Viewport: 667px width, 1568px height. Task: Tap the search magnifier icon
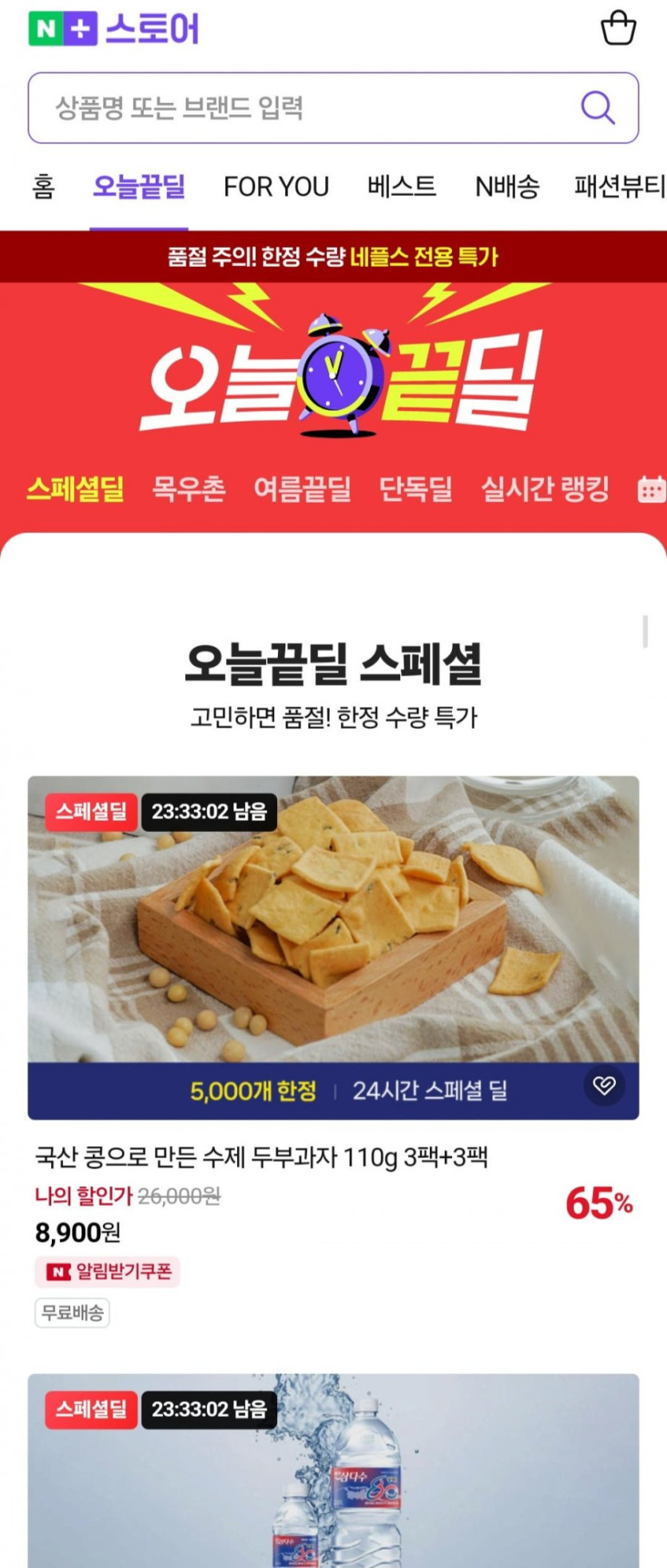pyautogui.click(x=597, y=108)
